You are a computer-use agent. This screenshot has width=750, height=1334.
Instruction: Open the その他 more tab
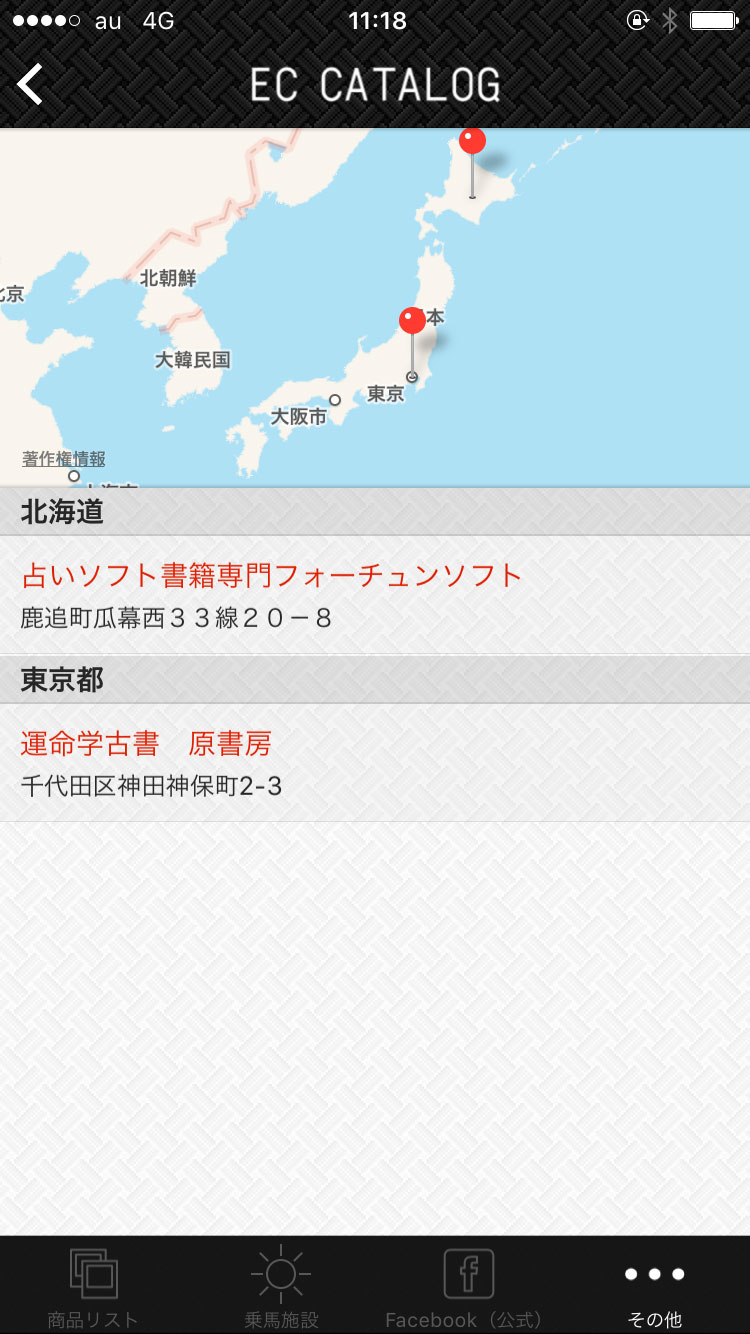655,1286
